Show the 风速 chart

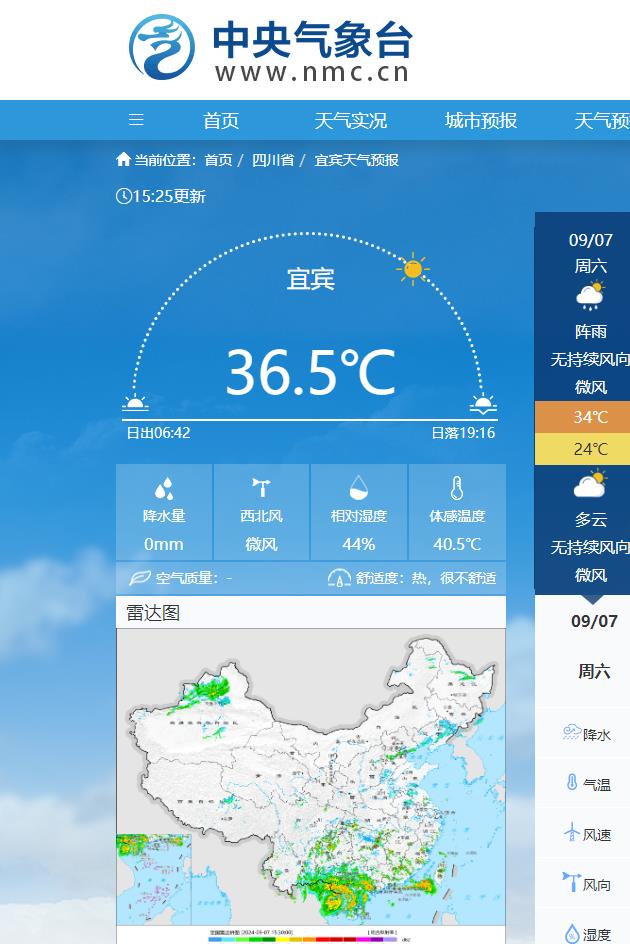click(588, 834)
